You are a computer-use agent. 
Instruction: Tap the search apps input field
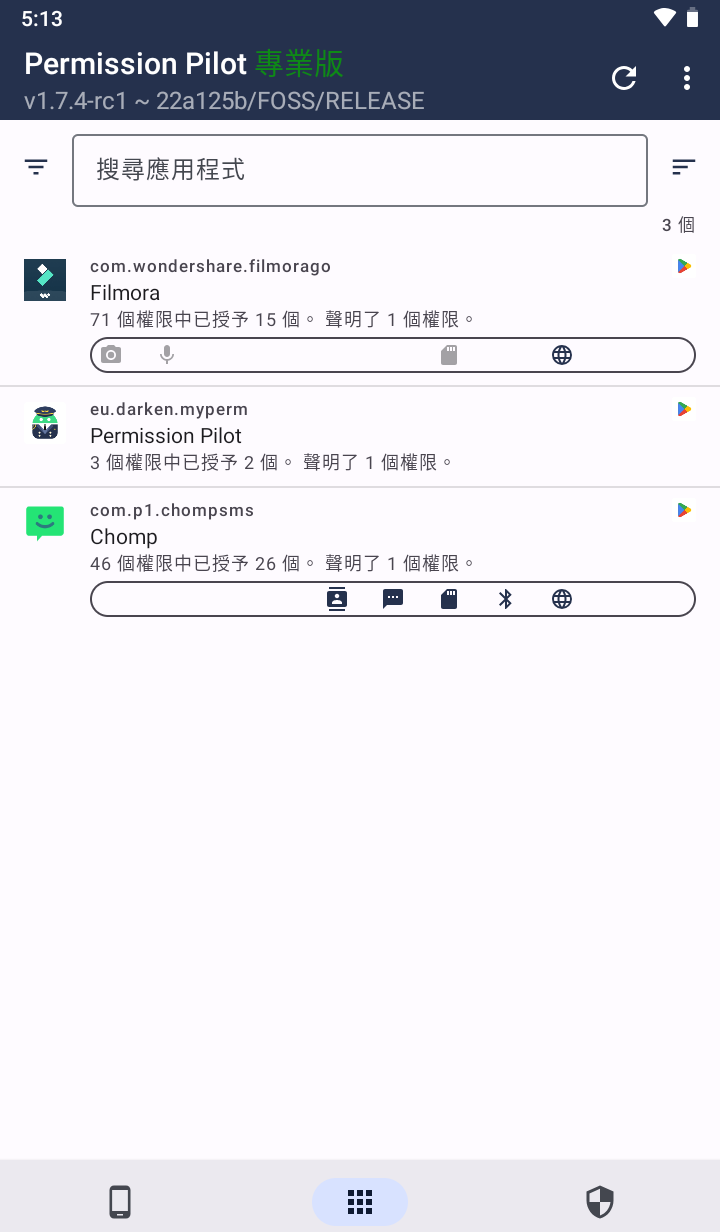pyautogui.click(x=360, y=170)
